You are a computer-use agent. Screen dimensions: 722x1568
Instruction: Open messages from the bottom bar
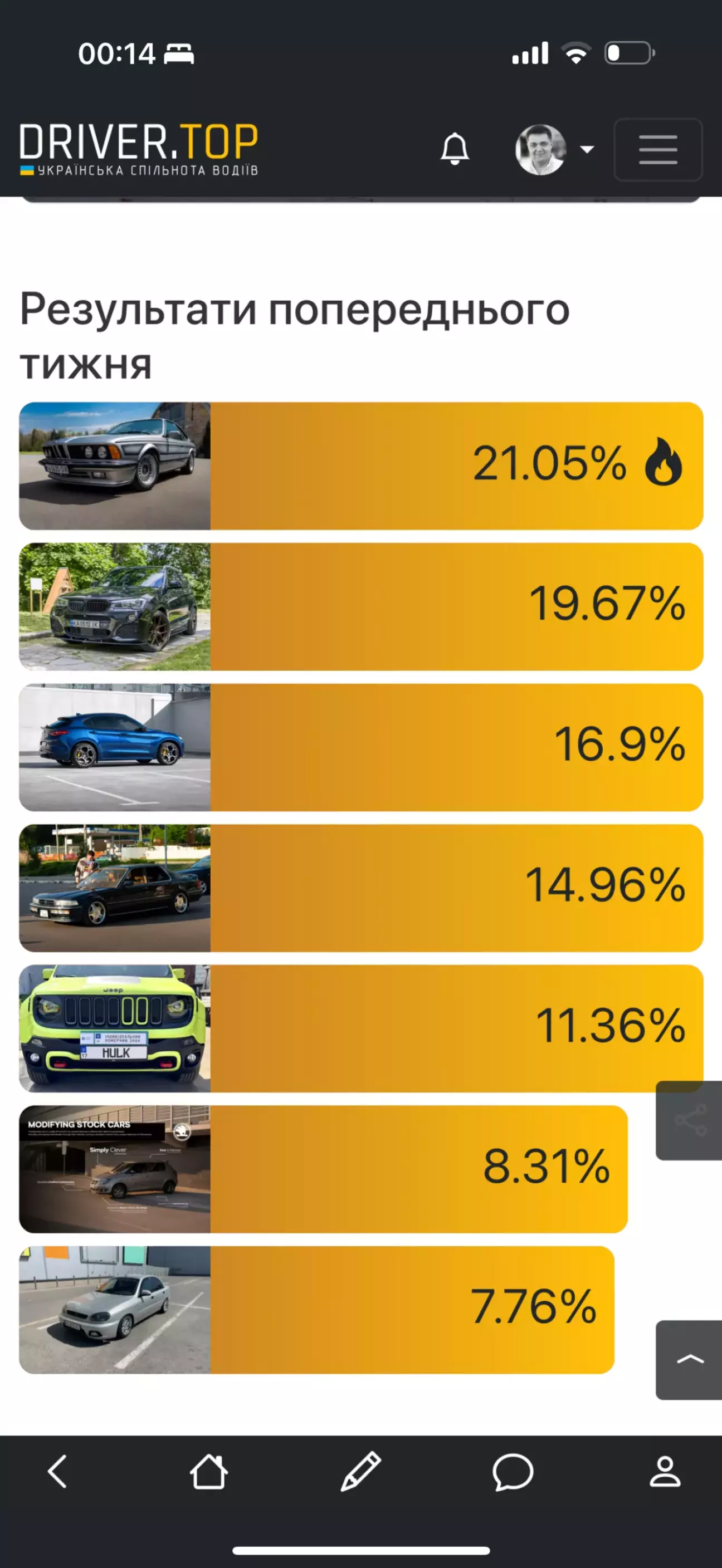coord(513,1472)
